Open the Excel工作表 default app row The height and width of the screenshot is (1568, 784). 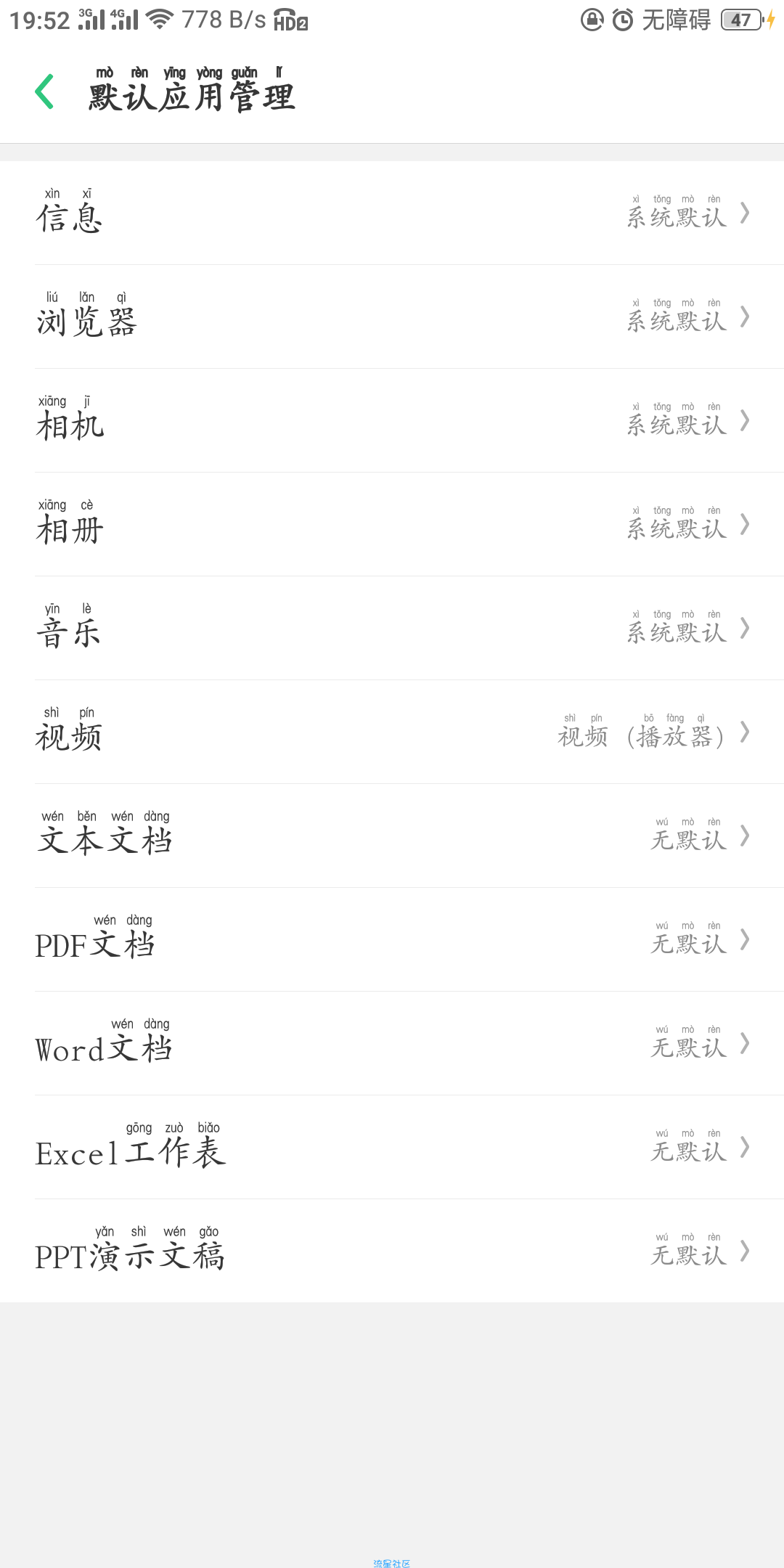point(392,1148)
